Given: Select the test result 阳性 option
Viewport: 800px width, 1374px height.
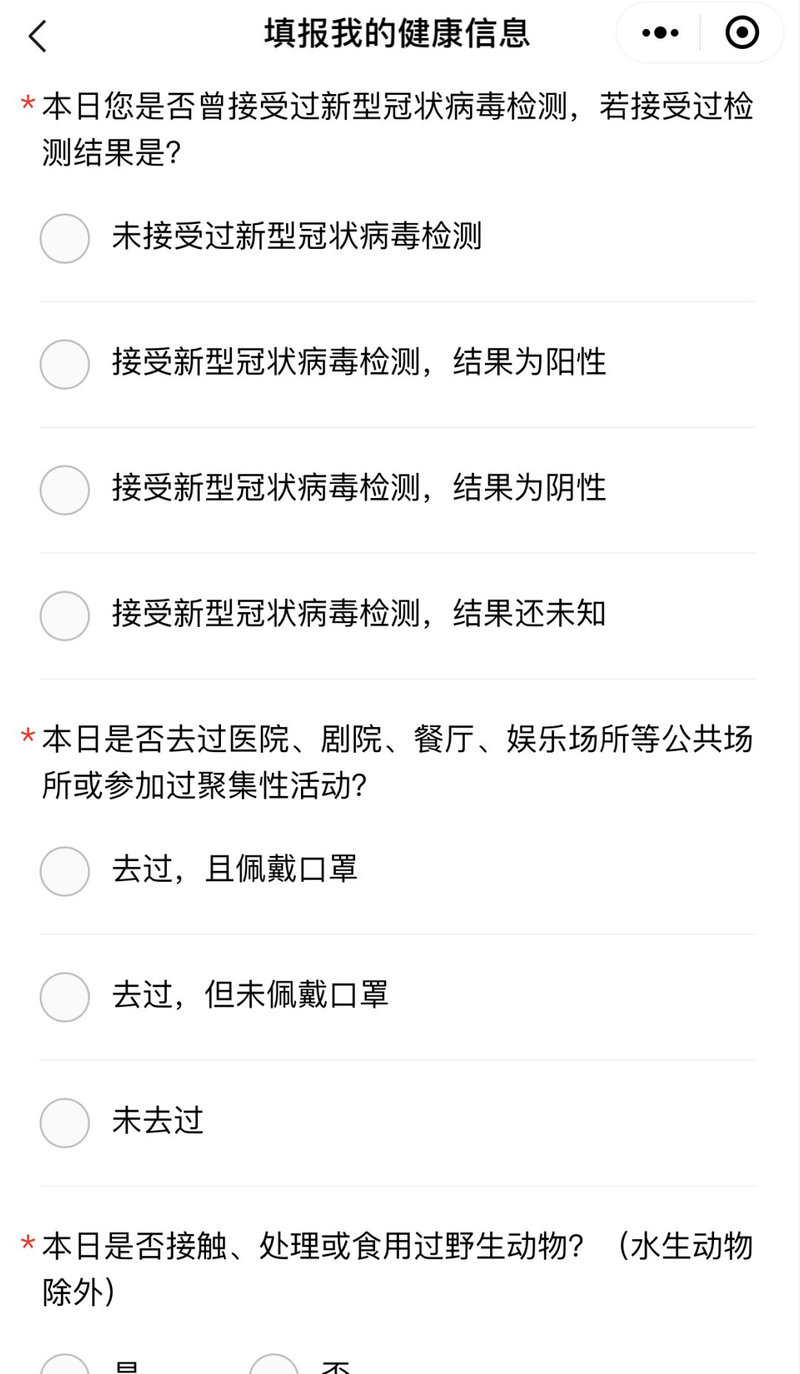Looking at the screenshot, I should click(64, 364).
